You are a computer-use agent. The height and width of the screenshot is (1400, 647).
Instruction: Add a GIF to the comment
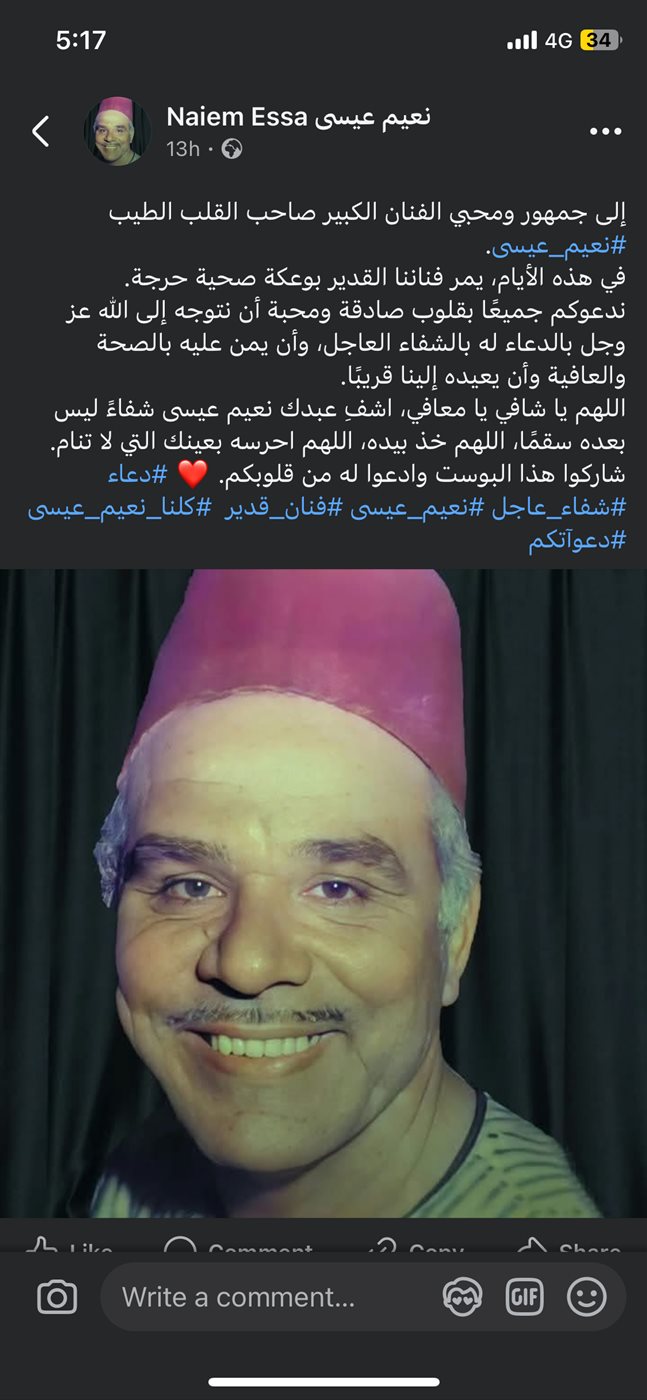click(524, 1298)
